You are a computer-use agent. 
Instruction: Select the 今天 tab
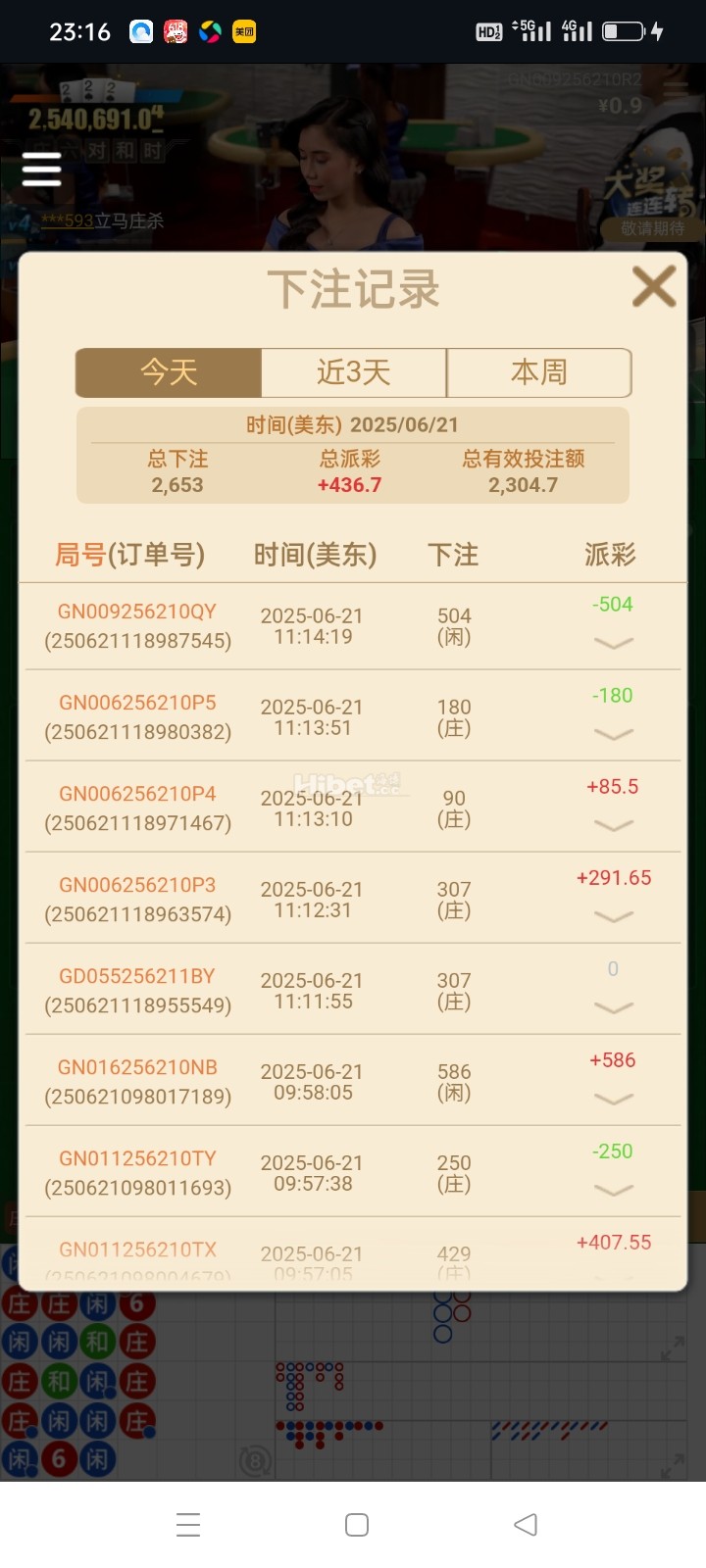point(167,372)
